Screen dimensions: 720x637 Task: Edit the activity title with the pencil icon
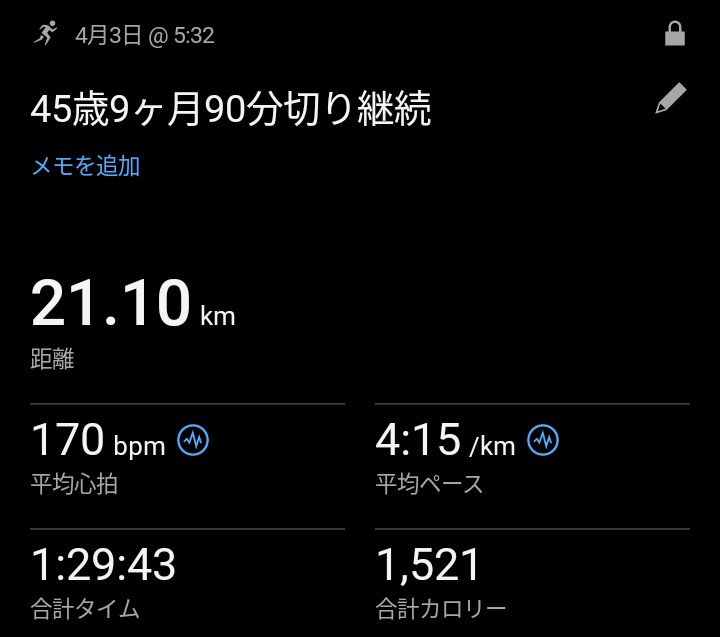pos(671,99)
